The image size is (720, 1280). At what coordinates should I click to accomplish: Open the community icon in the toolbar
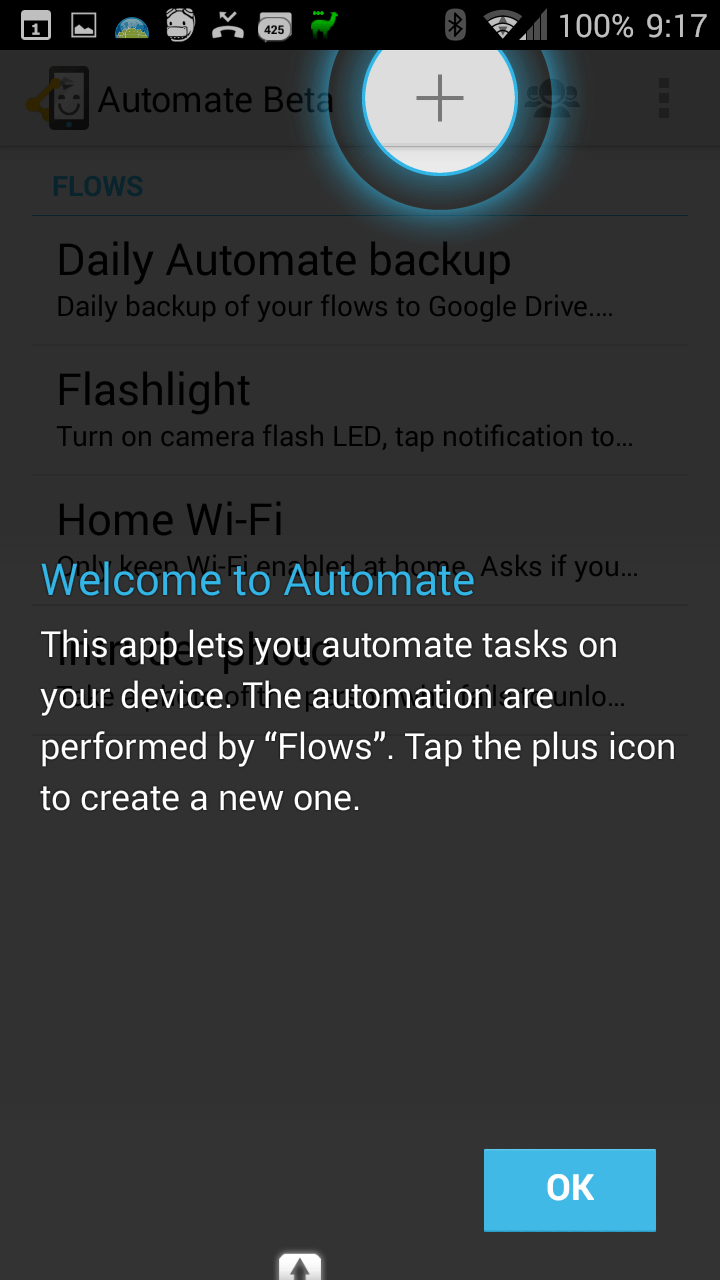[553, 99]
